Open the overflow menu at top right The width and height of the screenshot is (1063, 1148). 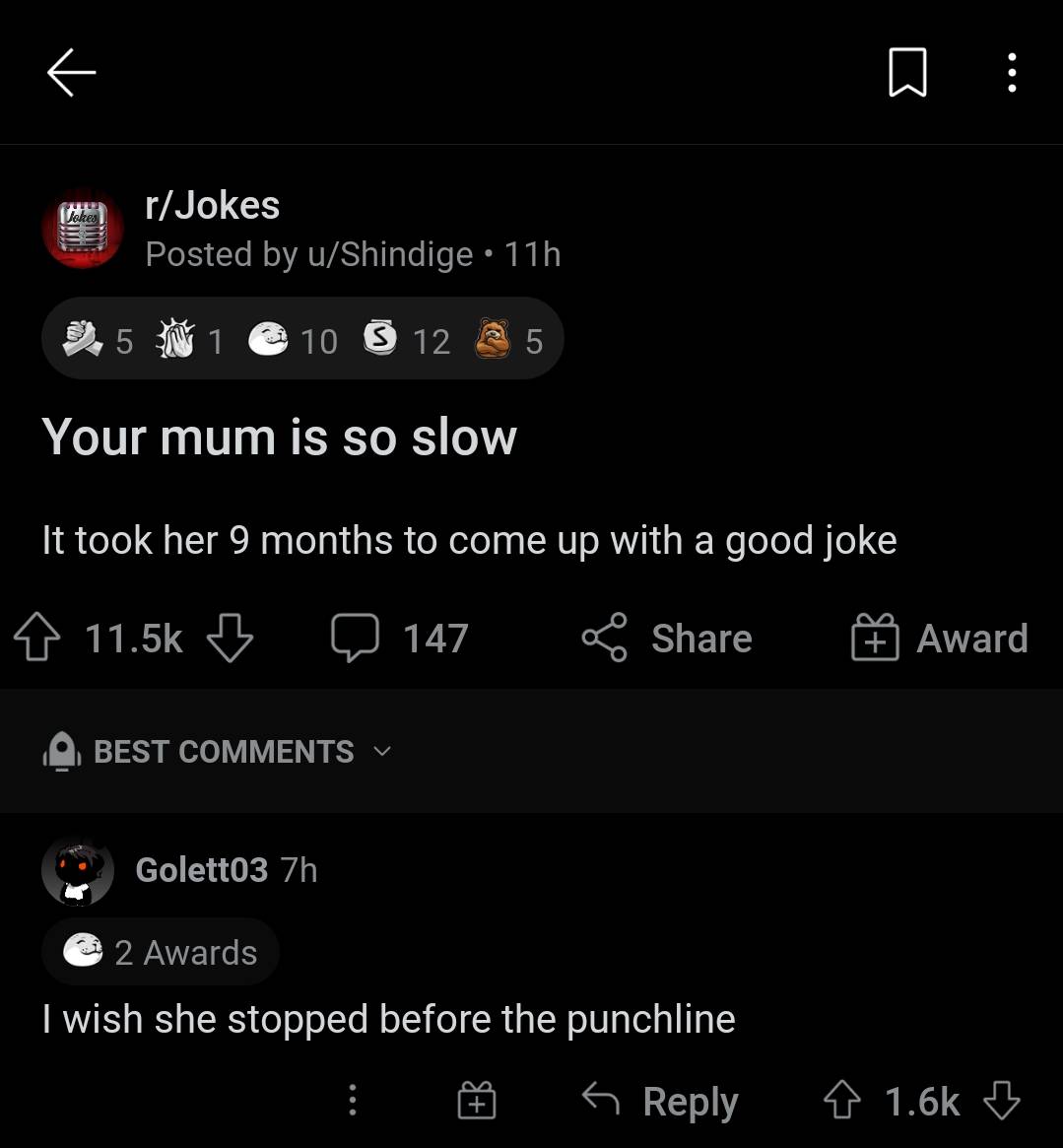pyautogui.click(x=1011, y=72)
